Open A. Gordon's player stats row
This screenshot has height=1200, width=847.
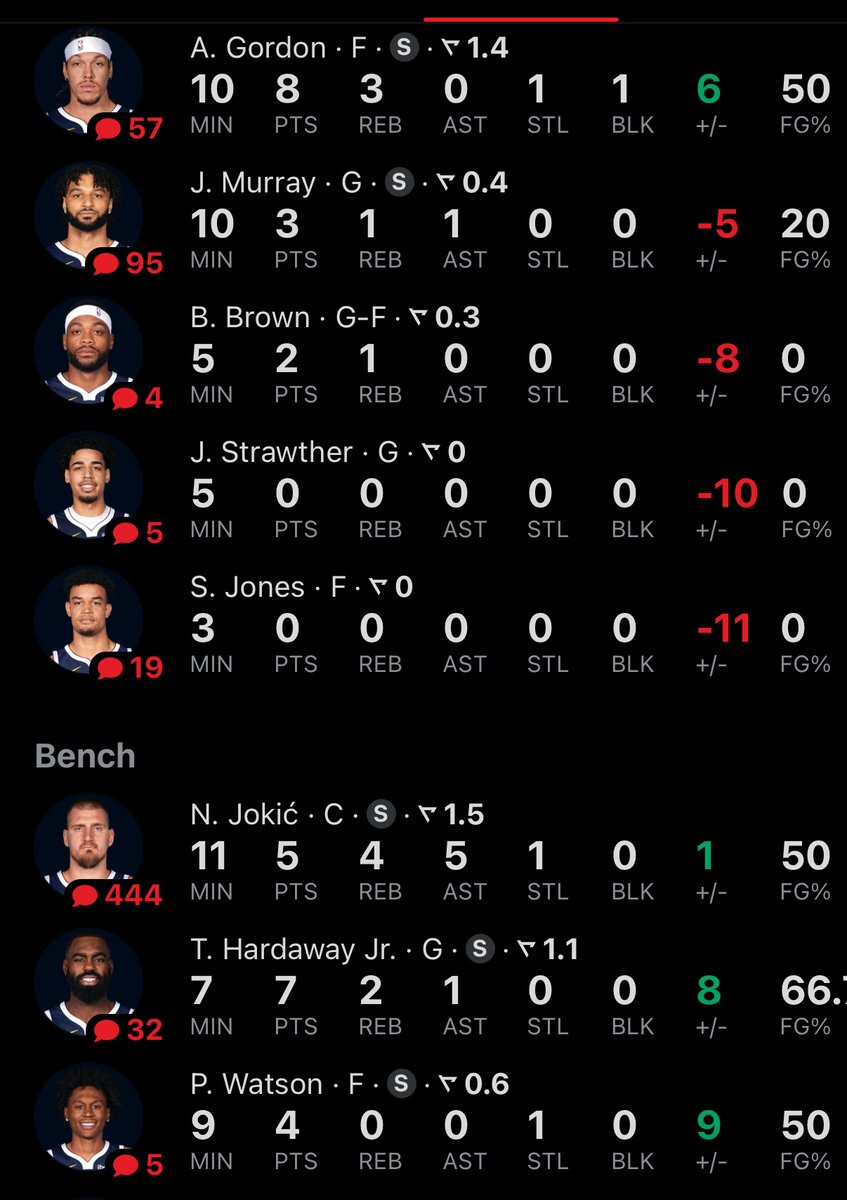423,85
